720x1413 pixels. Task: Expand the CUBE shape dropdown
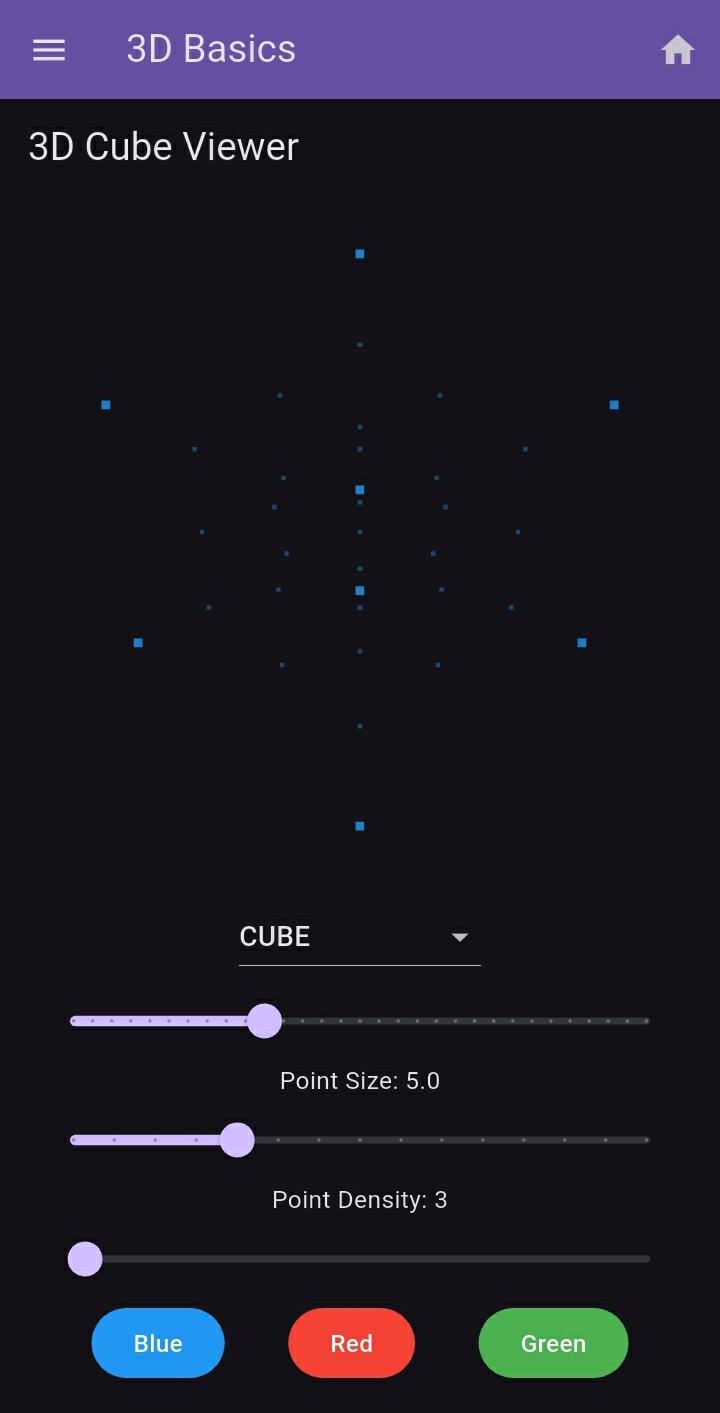[359, 937]
